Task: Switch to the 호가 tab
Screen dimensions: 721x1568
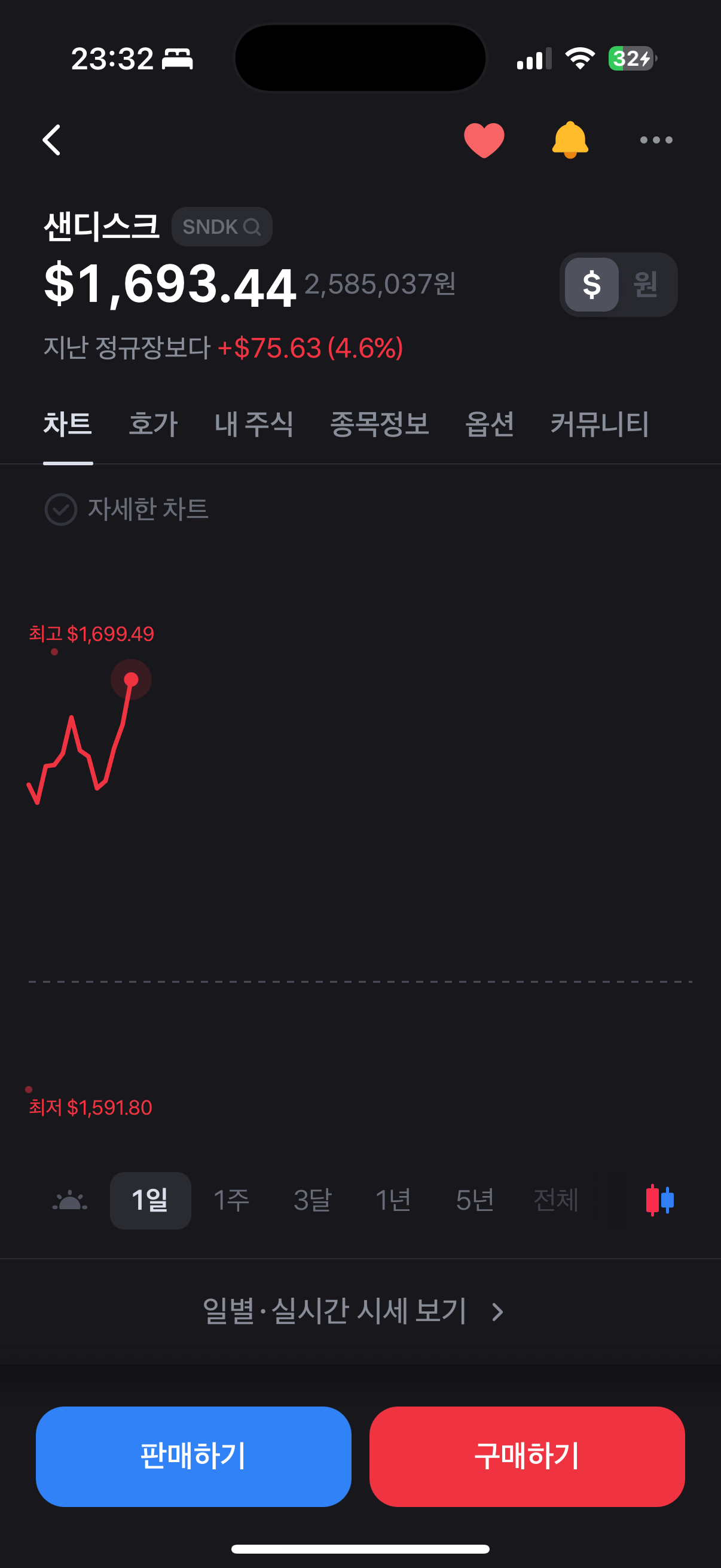Action: (152, 423)
